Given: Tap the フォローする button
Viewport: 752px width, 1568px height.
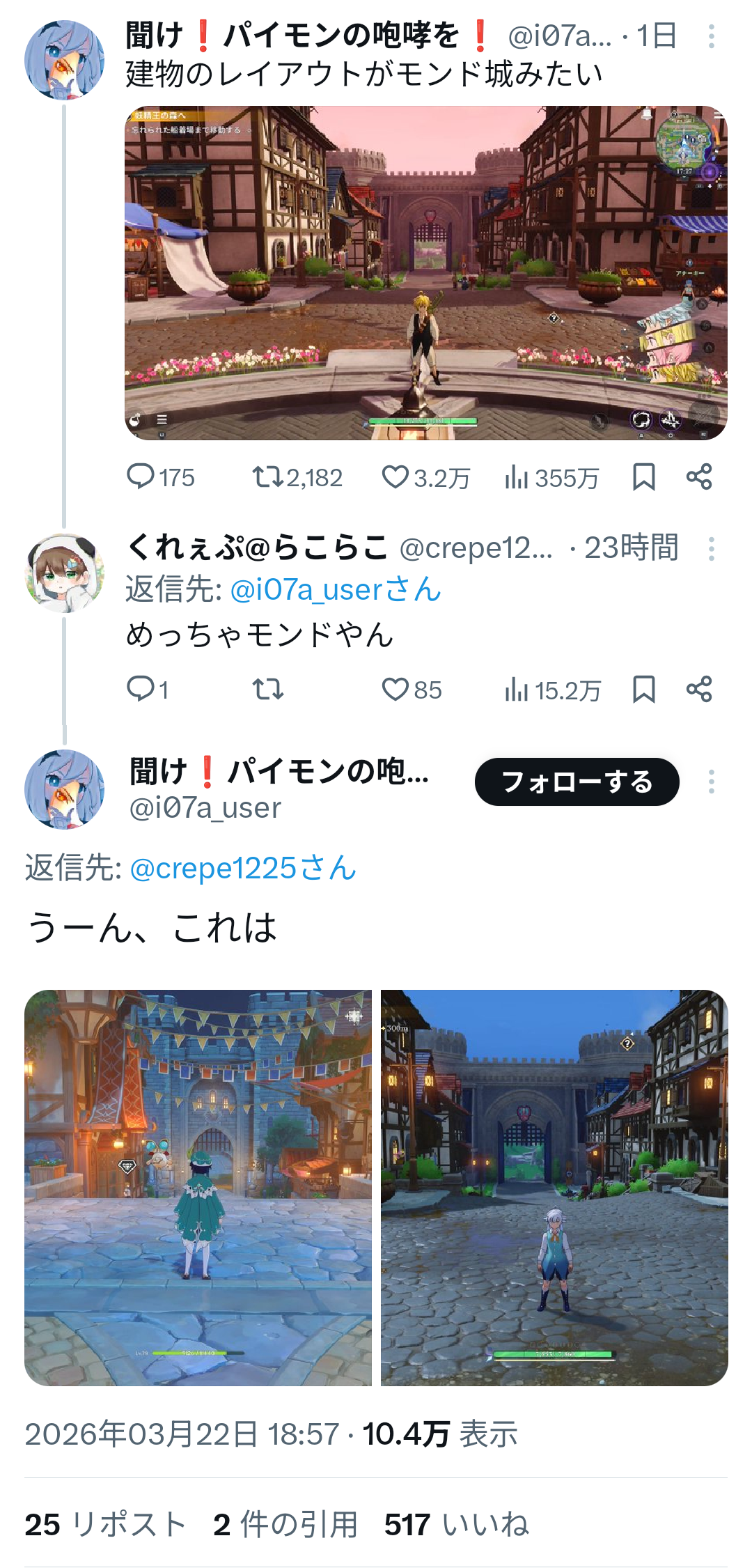Looking at the screenshot, I should pyautogui.click(x=577, y=782).
